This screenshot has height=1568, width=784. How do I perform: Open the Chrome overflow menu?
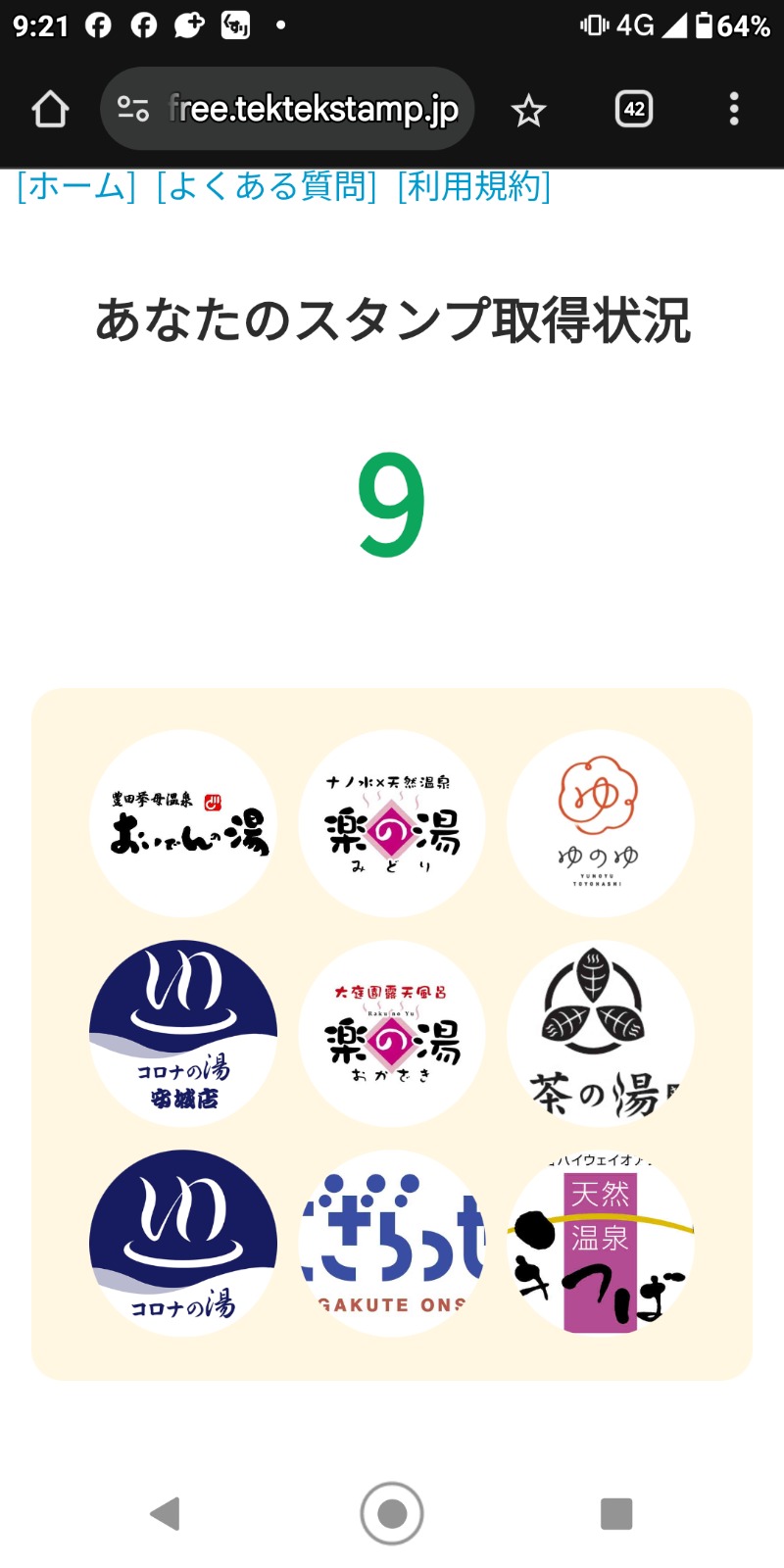click(734, 109)
